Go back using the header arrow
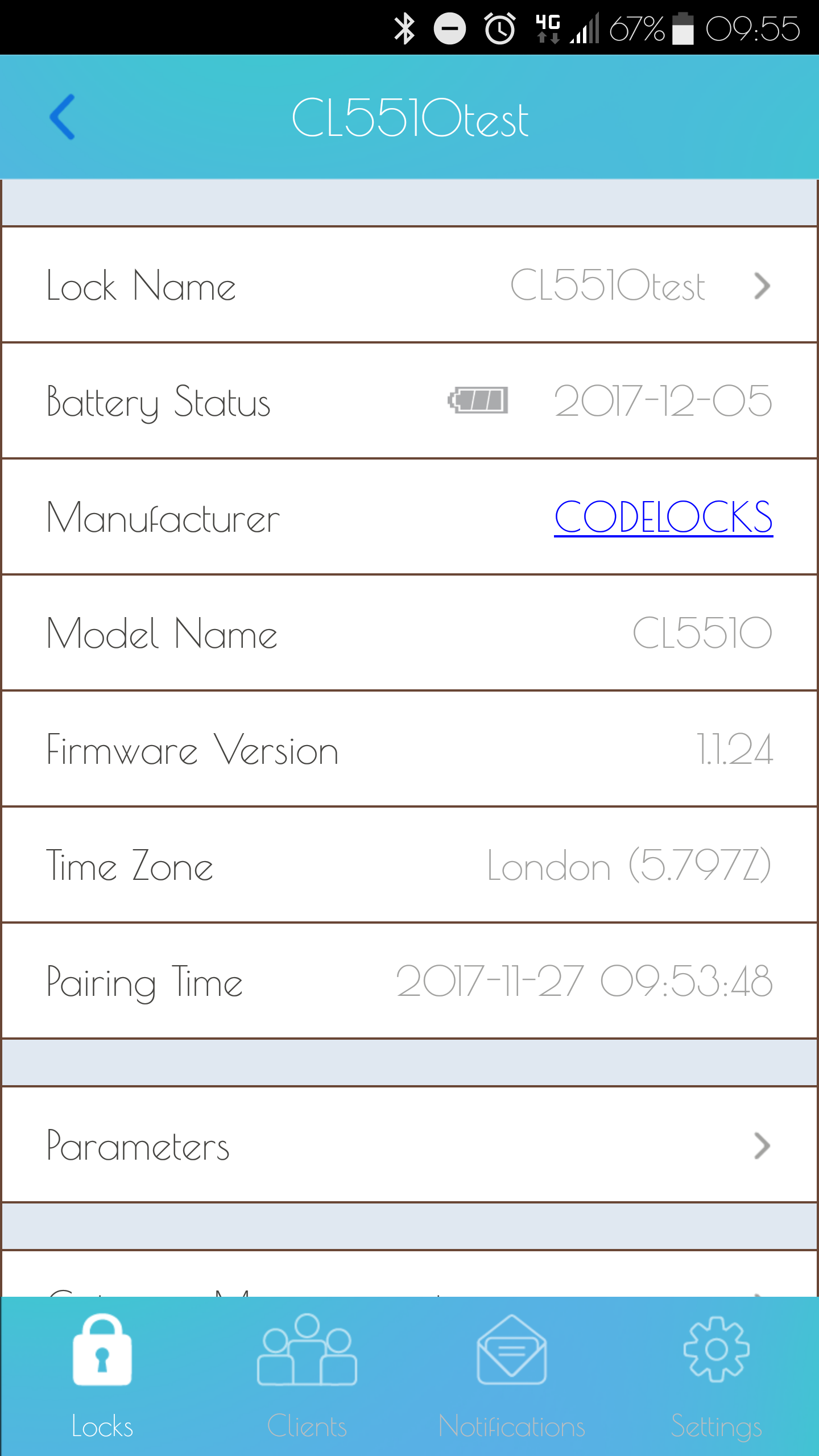 point(63,117)
